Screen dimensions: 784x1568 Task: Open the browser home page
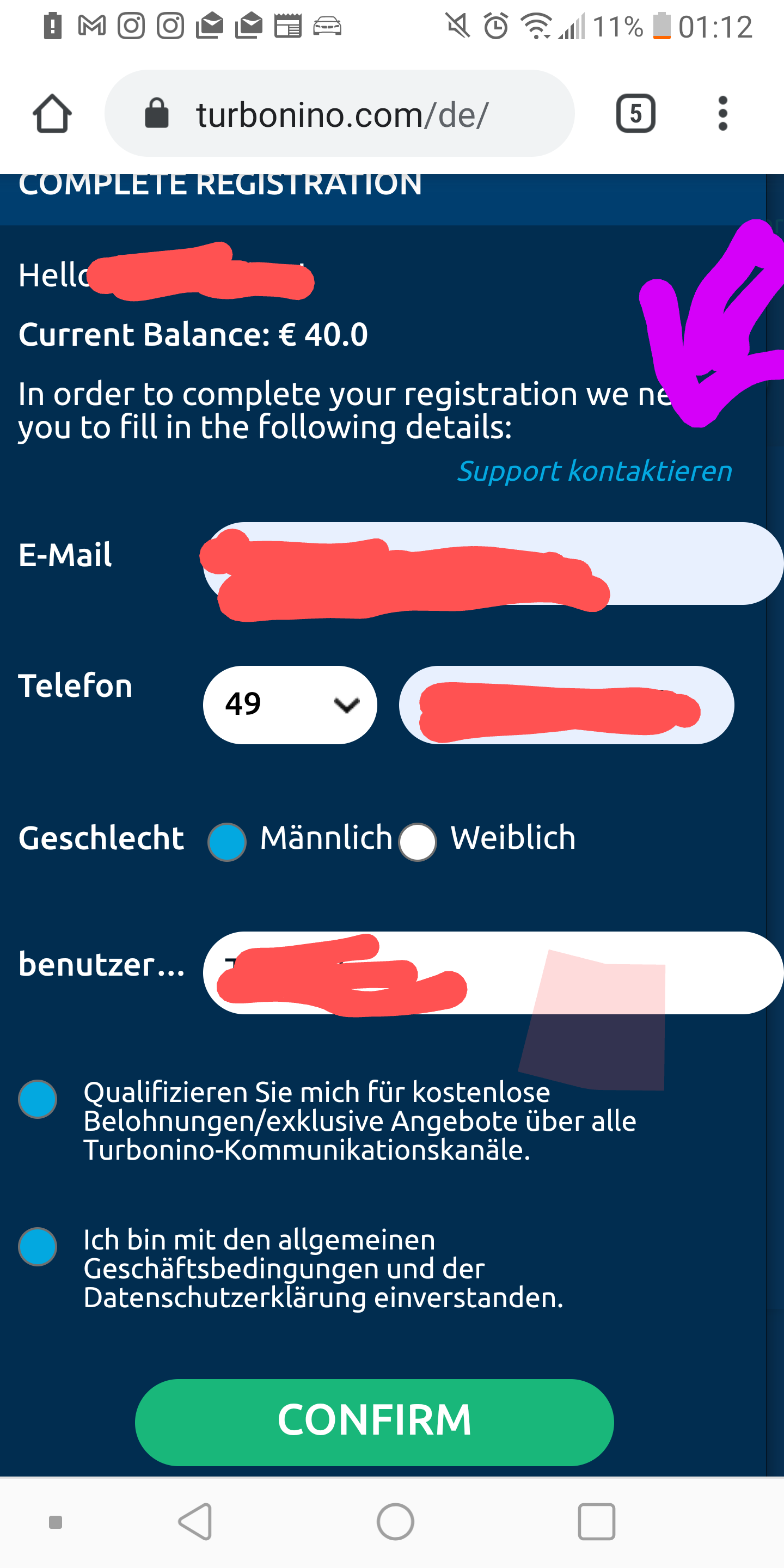52,114
